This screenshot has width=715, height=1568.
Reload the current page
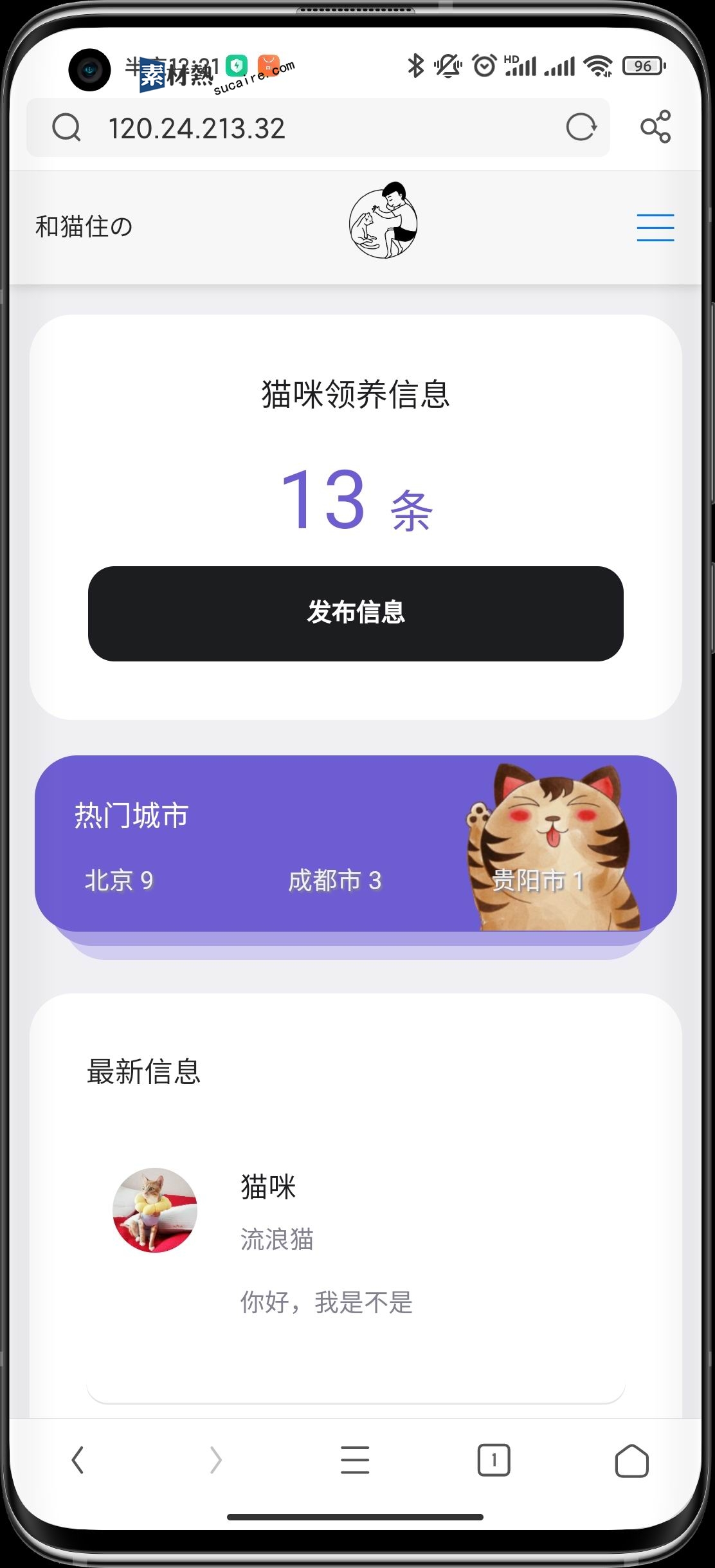coord(581,127)
